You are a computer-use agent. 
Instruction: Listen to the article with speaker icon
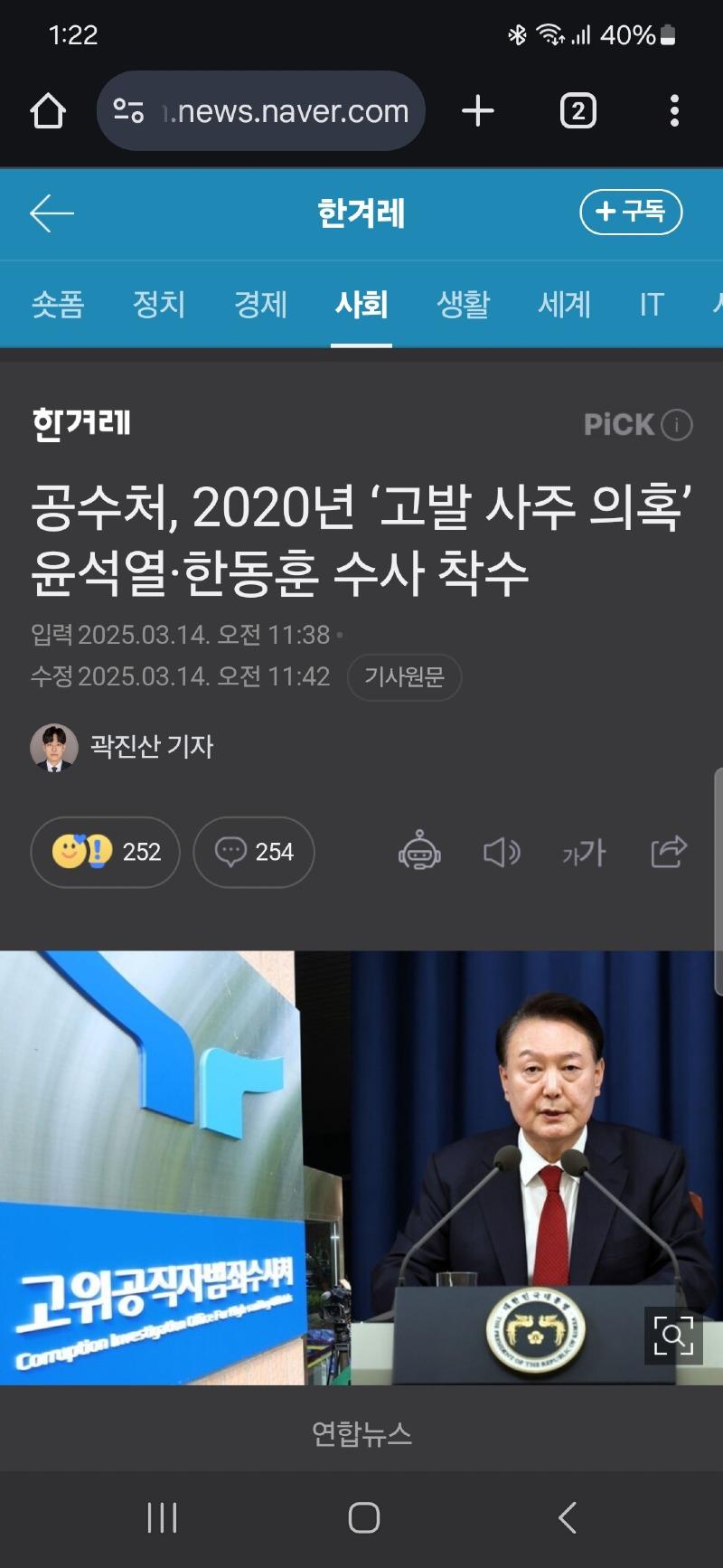502,852
